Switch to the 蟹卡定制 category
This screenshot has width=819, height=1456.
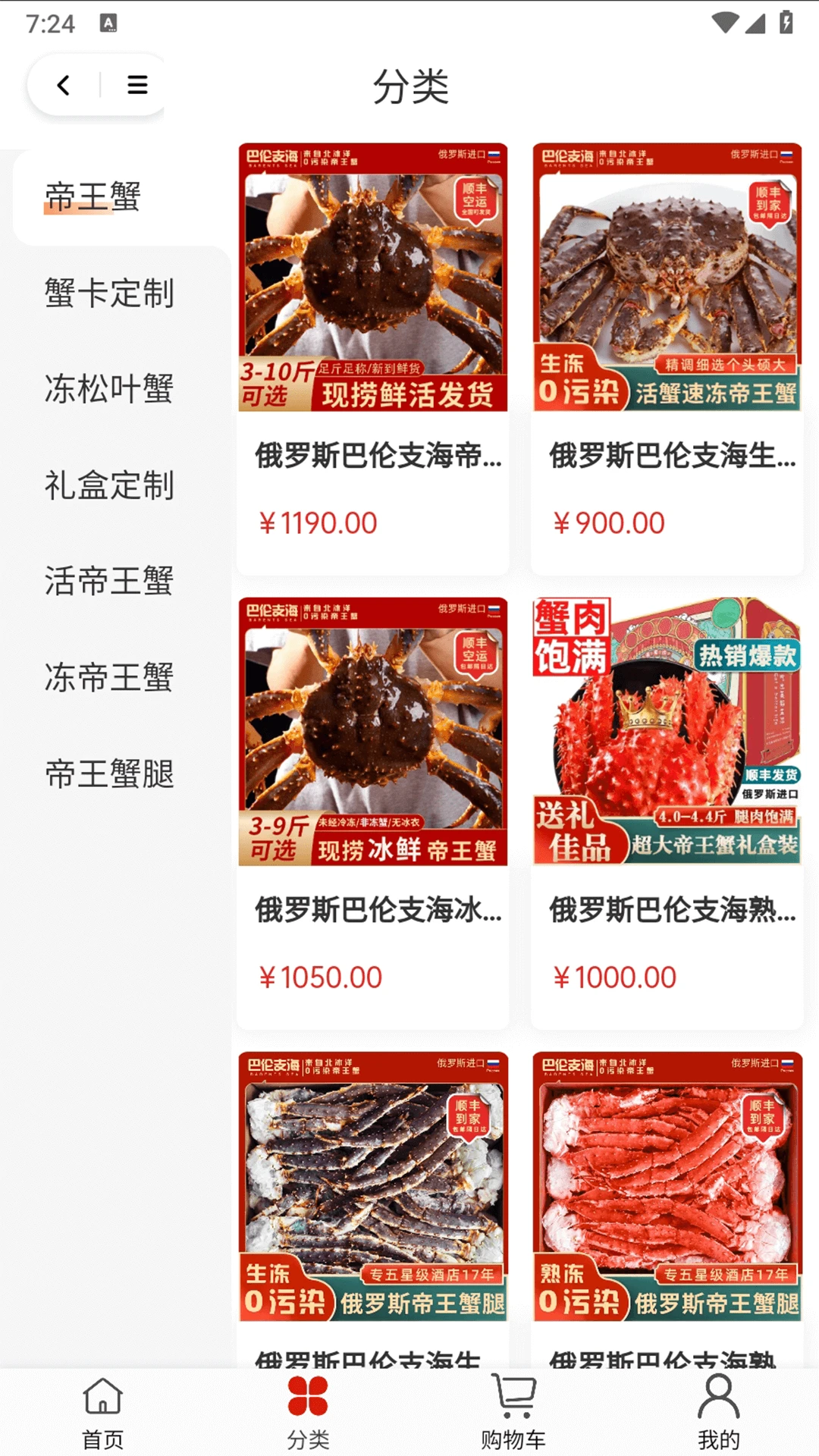pos(109,293)
